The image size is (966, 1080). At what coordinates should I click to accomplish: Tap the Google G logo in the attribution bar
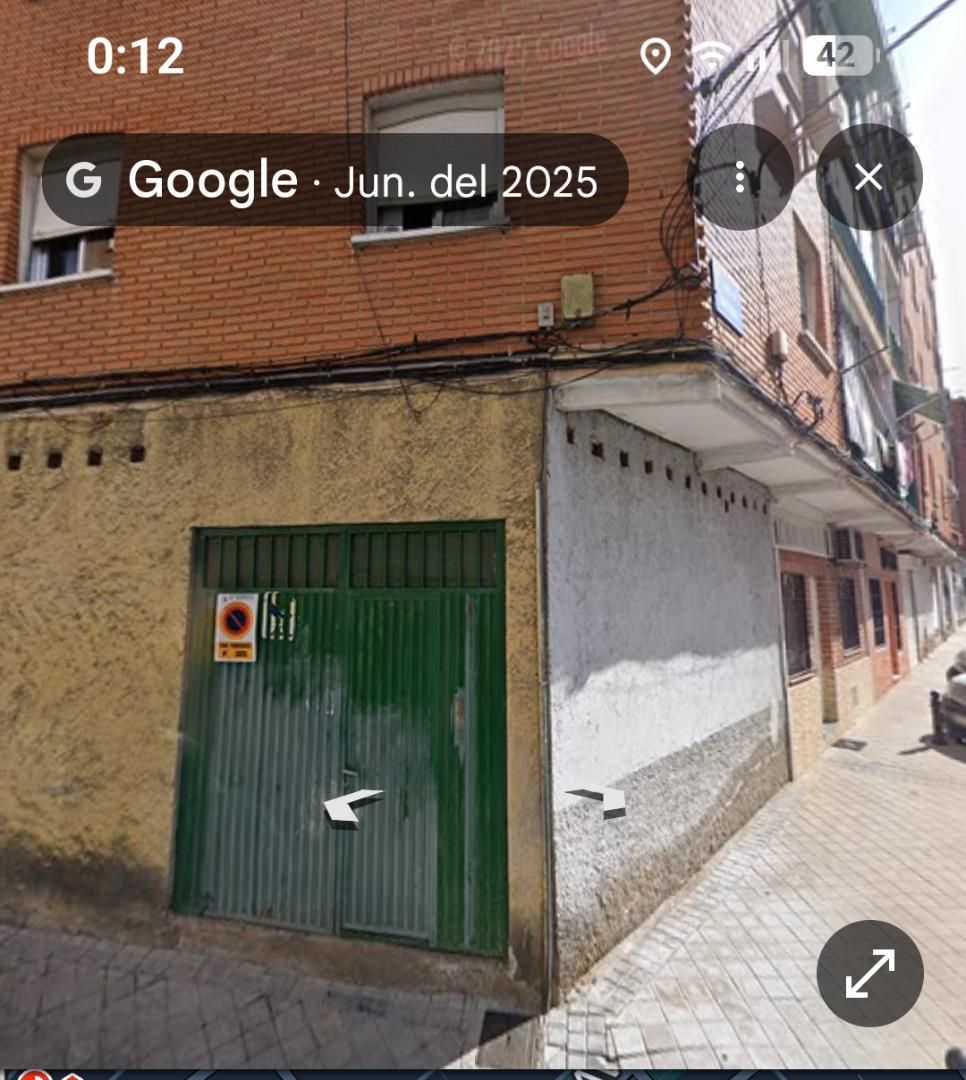(x=84, y=181)
